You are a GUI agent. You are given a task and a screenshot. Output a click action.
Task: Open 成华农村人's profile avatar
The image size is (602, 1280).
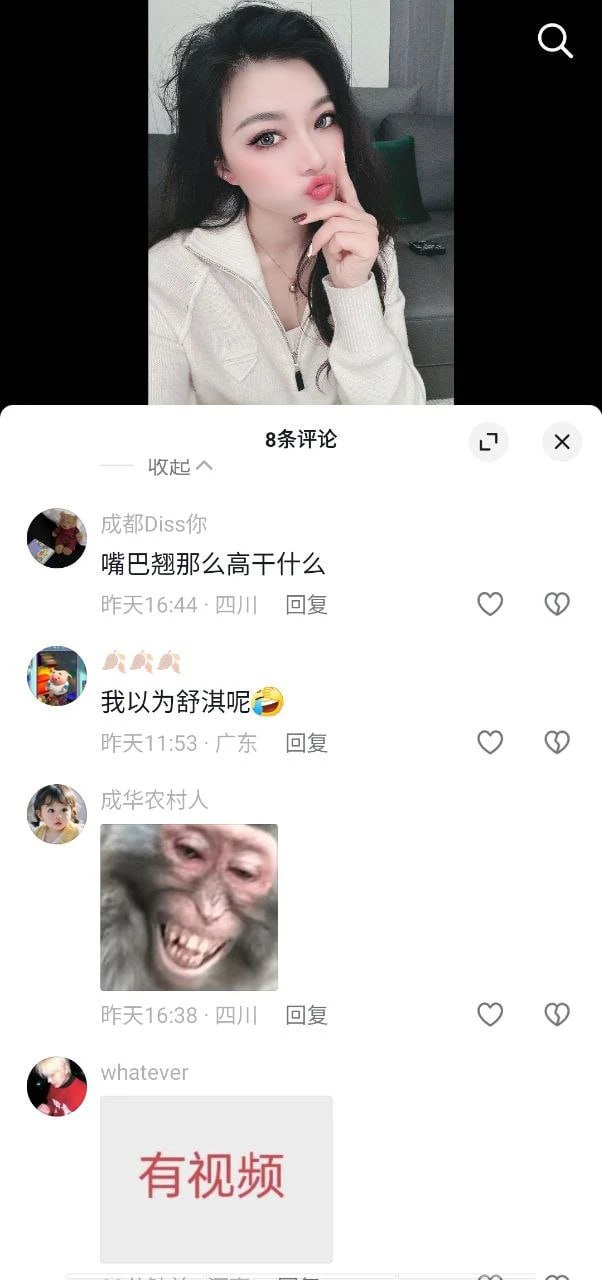pos(57,814)
